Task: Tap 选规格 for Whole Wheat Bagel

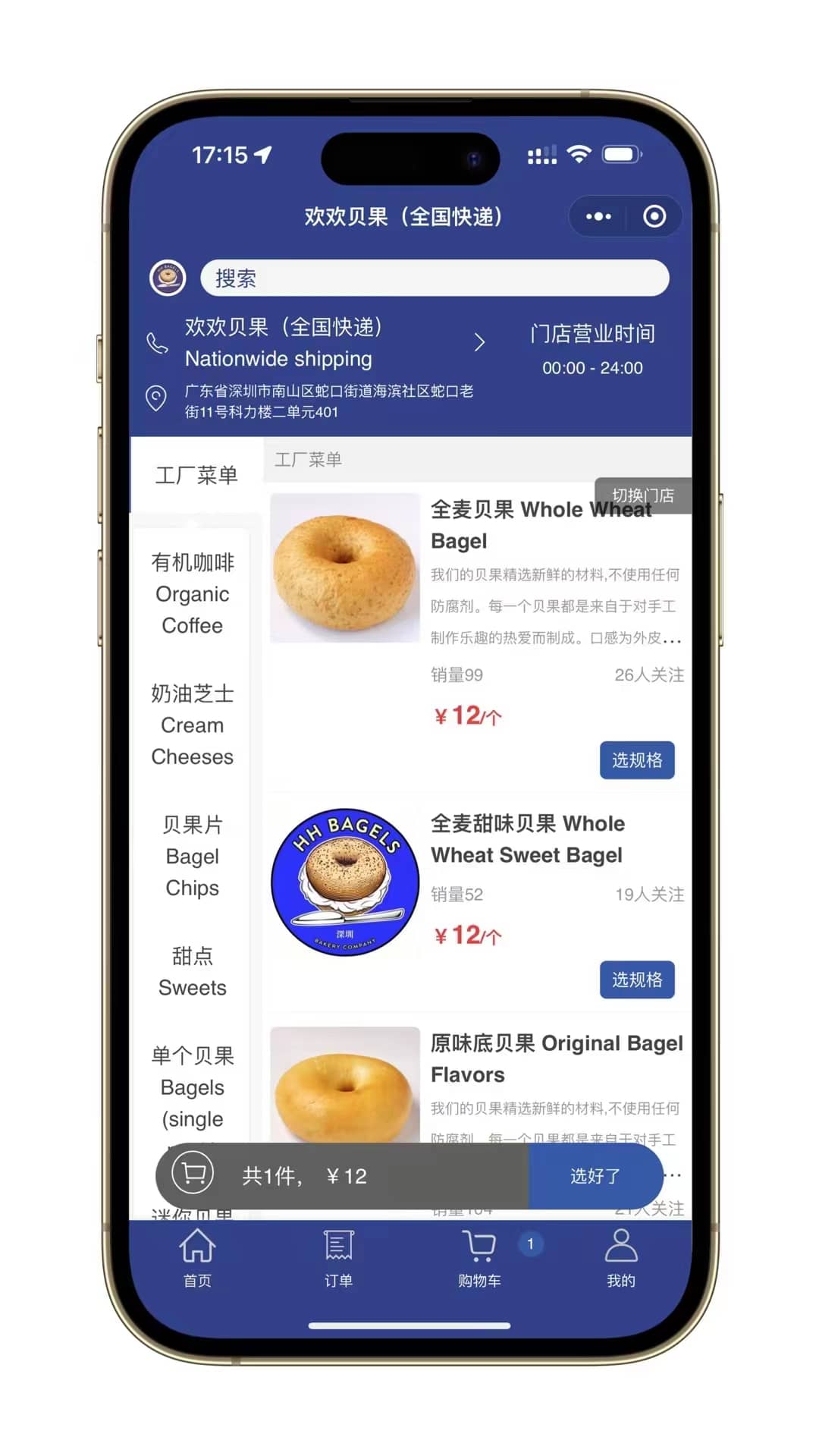Action: (x=636, y=760)
